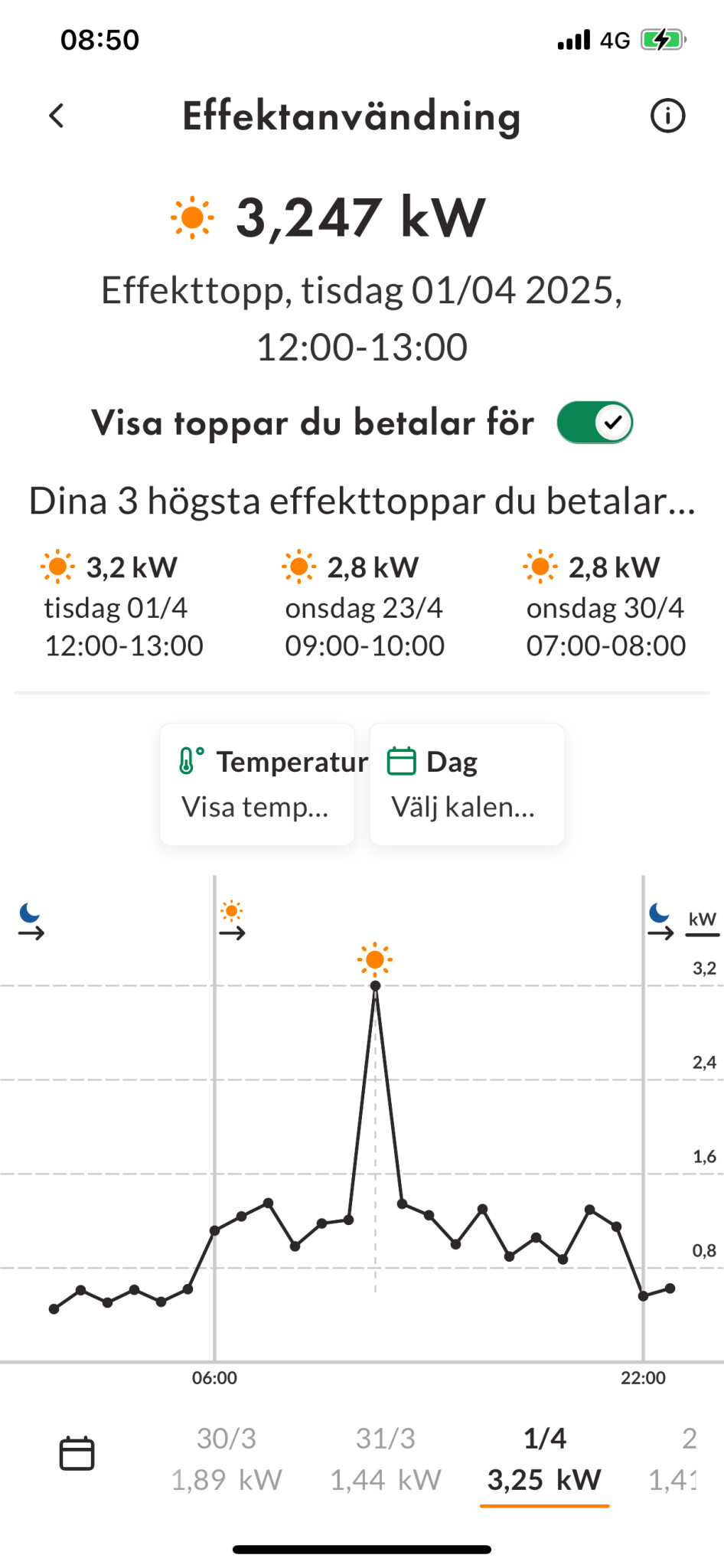Disable 'Visa toppar du betalar för' switch

click(x=595, y=423)
